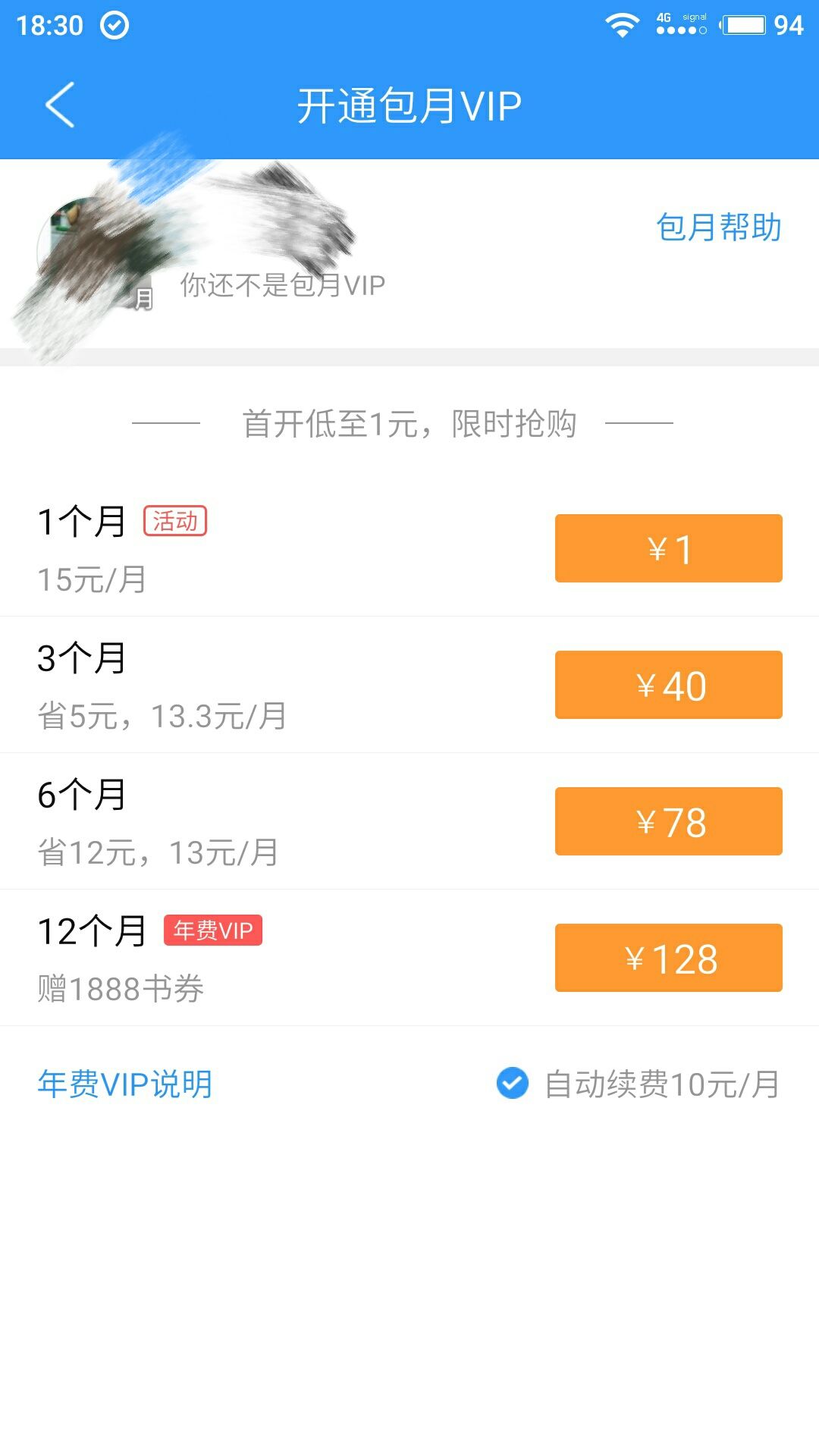
Task: Select the ¥78 button for 6个月
Action: coord(668,821)
